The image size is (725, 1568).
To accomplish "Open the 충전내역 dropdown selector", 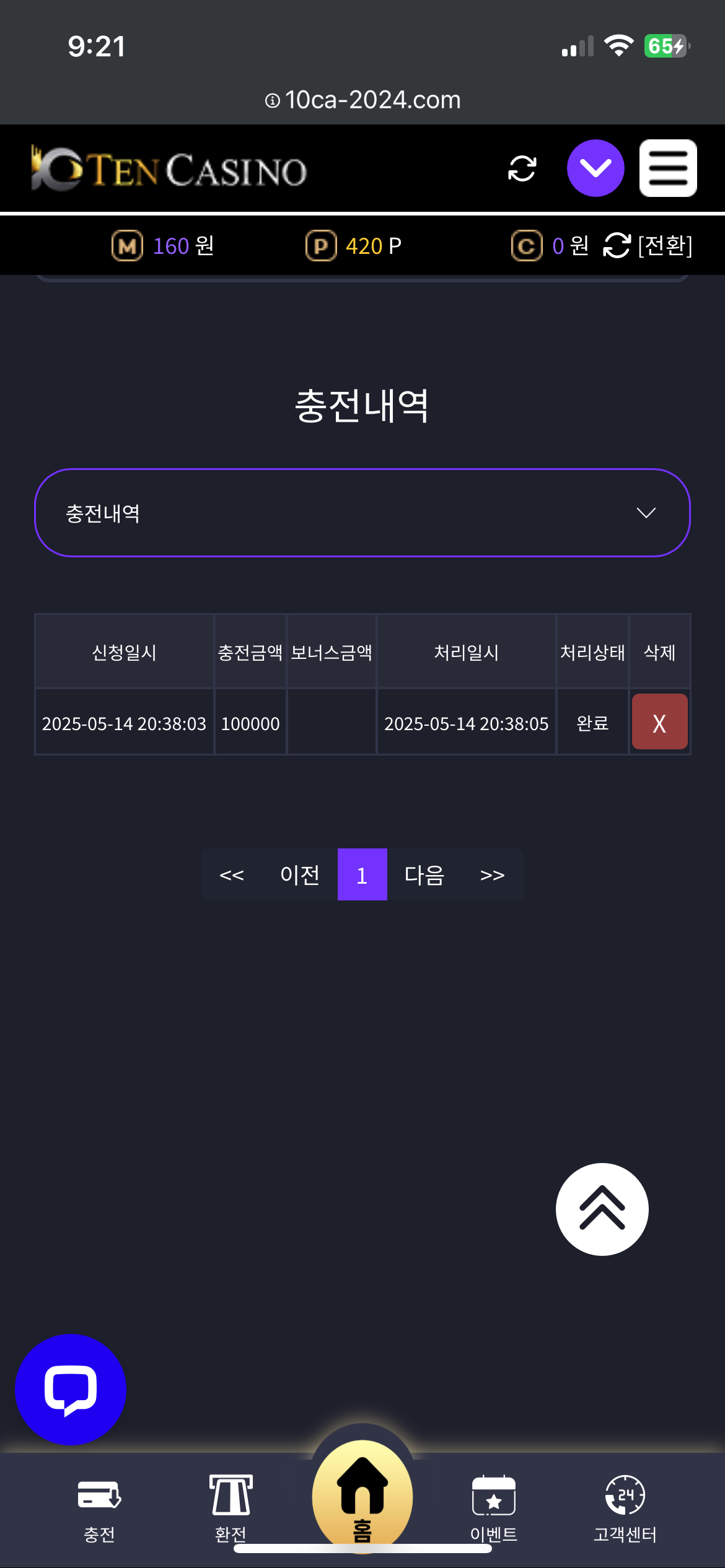I will [x=362, y=513].
